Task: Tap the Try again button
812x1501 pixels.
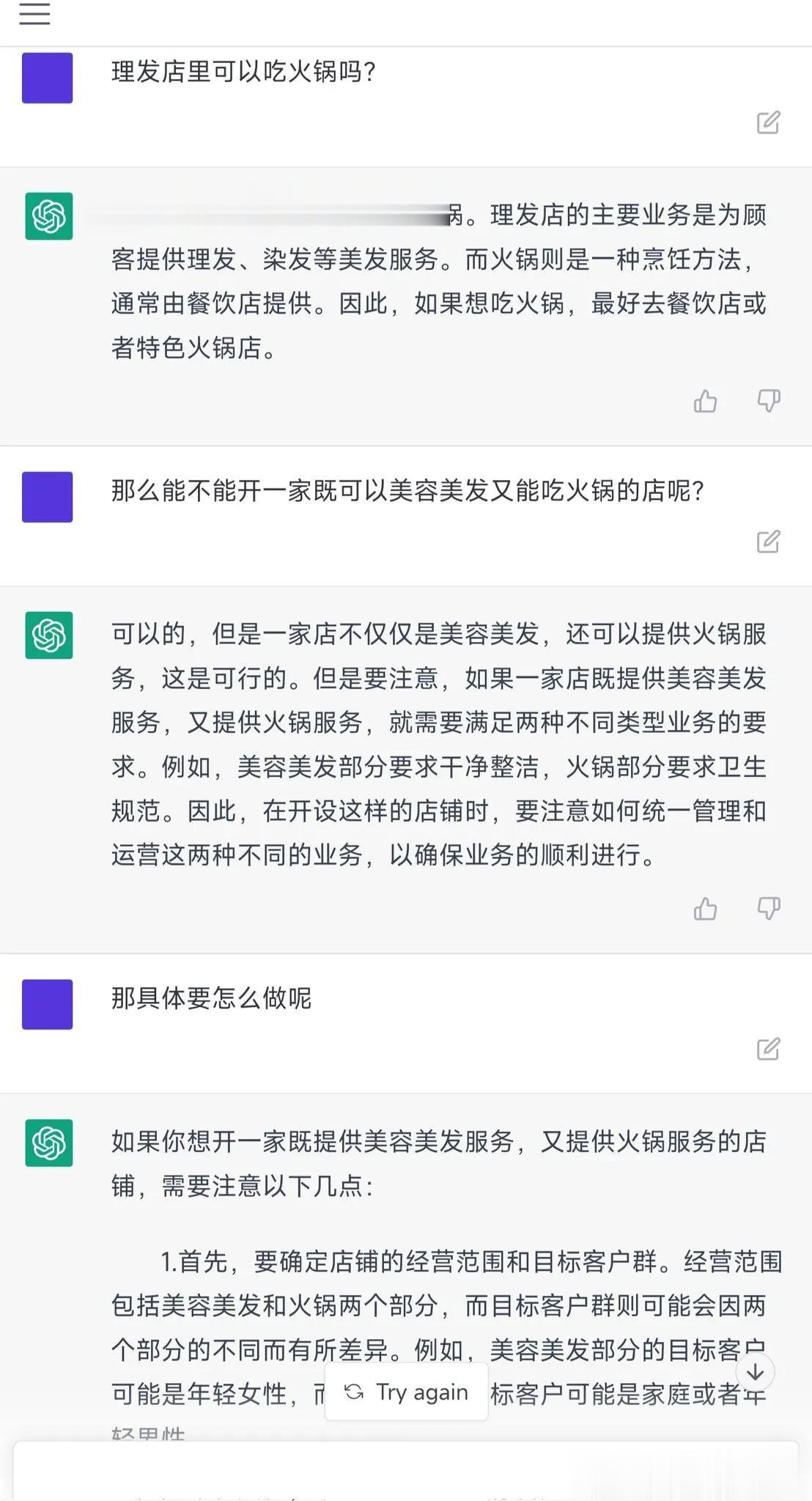Action: pyautogui.click(x=407, y=1392)
